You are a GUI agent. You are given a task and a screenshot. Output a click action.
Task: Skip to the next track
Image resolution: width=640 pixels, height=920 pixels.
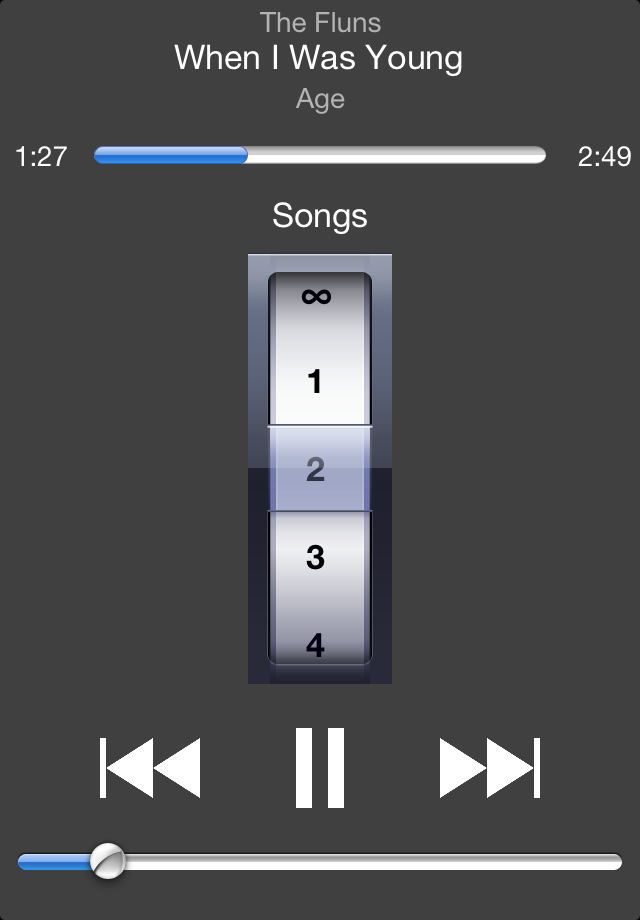[489, 768]
